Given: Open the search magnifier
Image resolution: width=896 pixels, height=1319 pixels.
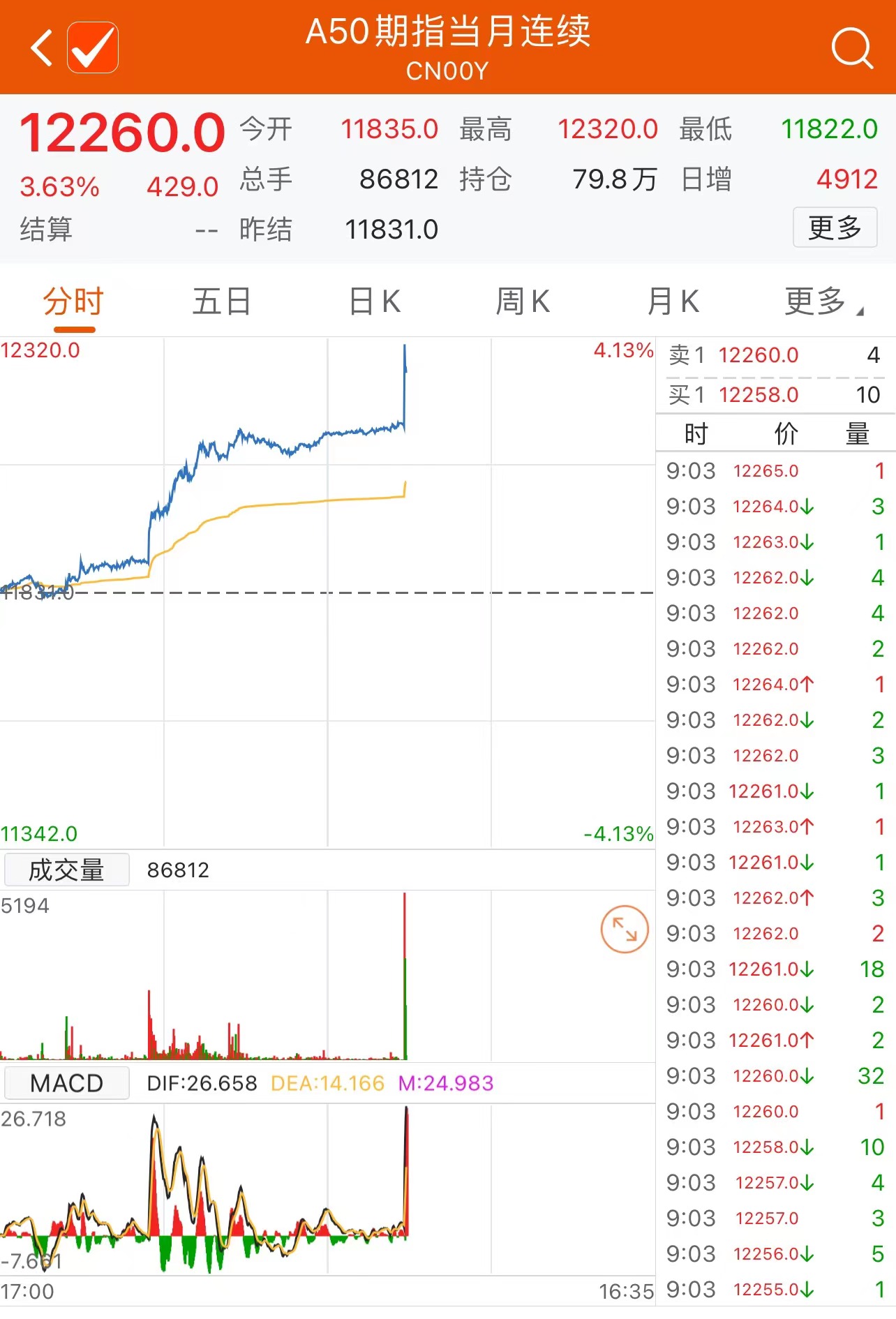Looking at the screenshot, I should [852, 47].
